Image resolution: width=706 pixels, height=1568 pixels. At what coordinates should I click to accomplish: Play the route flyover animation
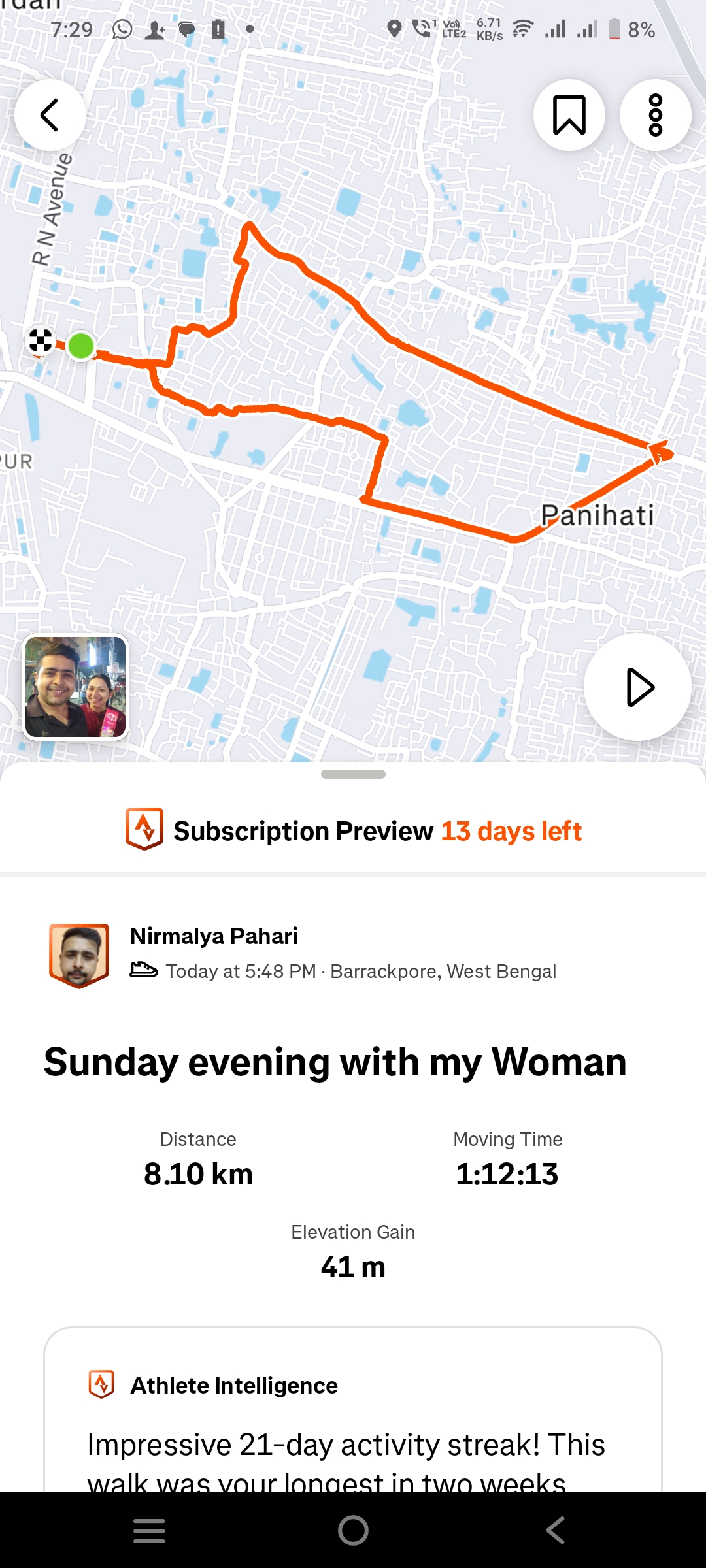637,687
